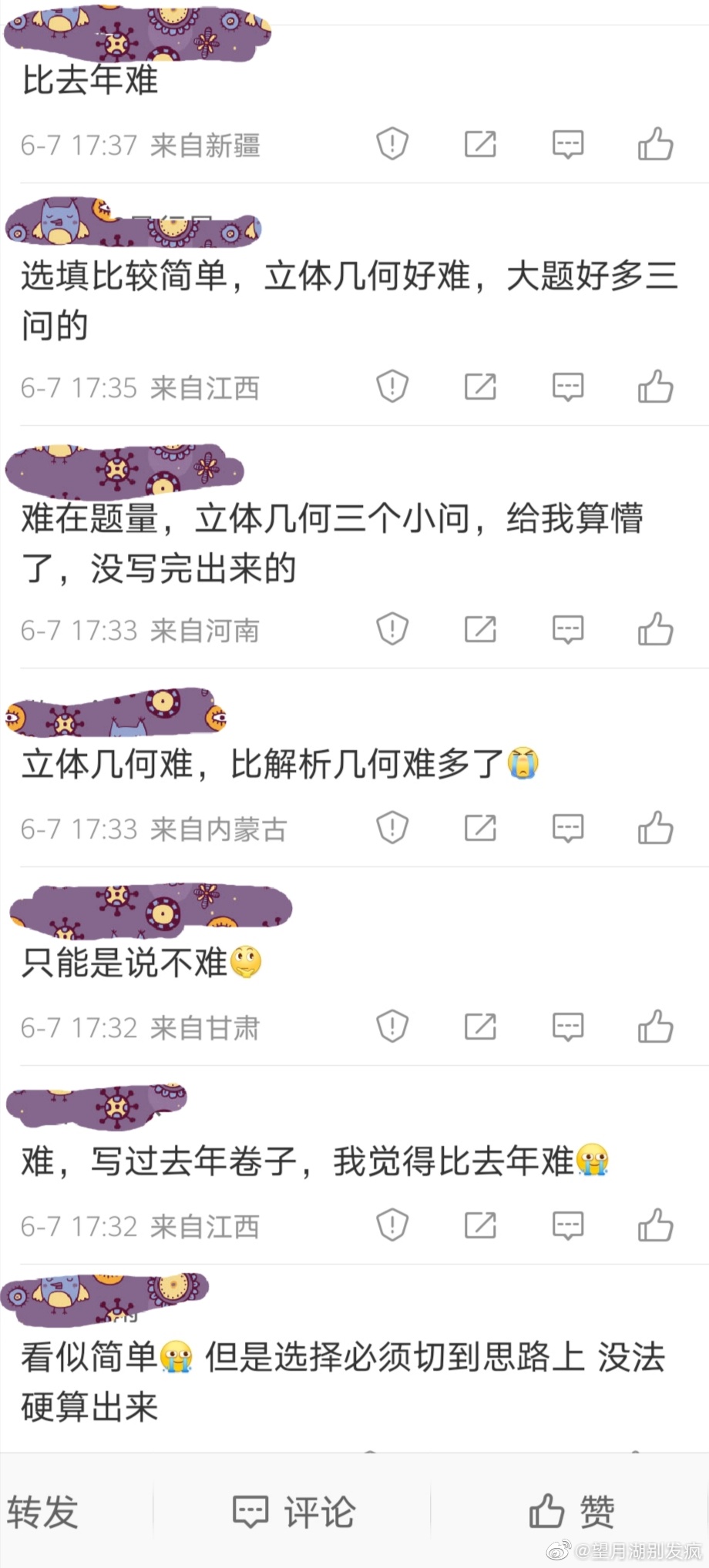Like the 内蒙古 comment about 立体几何难
Screen dimensions: 709x1568
(656, 828)
